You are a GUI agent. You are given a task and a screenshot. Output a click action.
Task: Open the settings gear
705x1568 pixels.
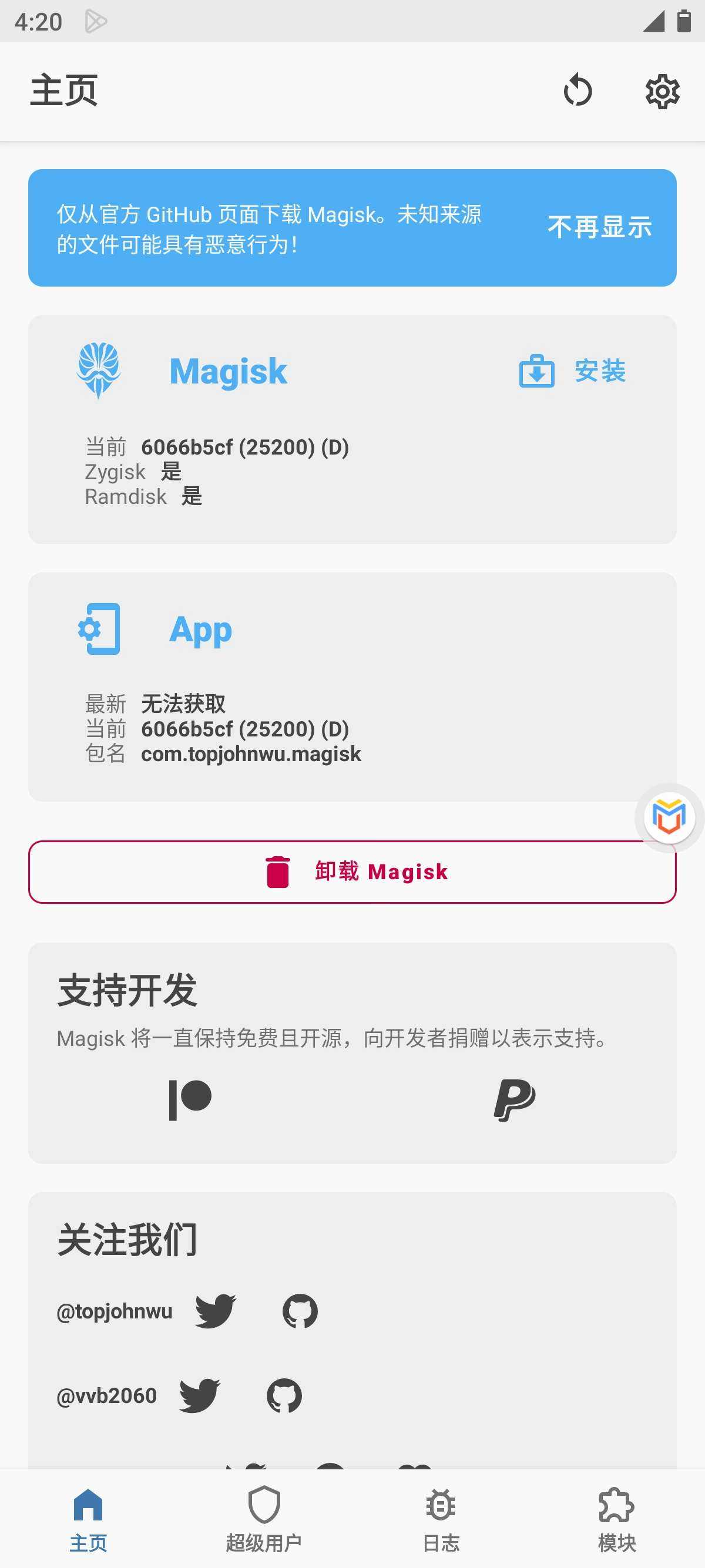coord(662,91)
